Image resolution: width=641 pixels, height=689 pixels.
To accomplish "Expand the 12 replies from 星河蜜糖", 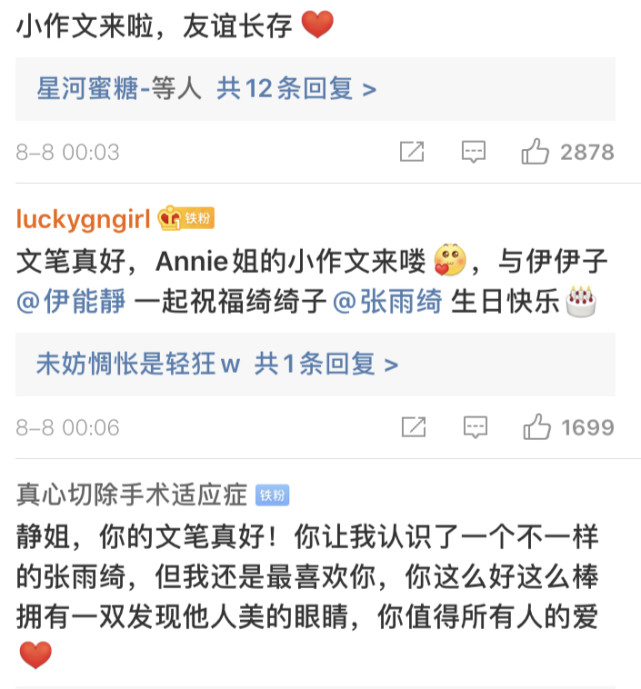I will click(x=206, y=89).
